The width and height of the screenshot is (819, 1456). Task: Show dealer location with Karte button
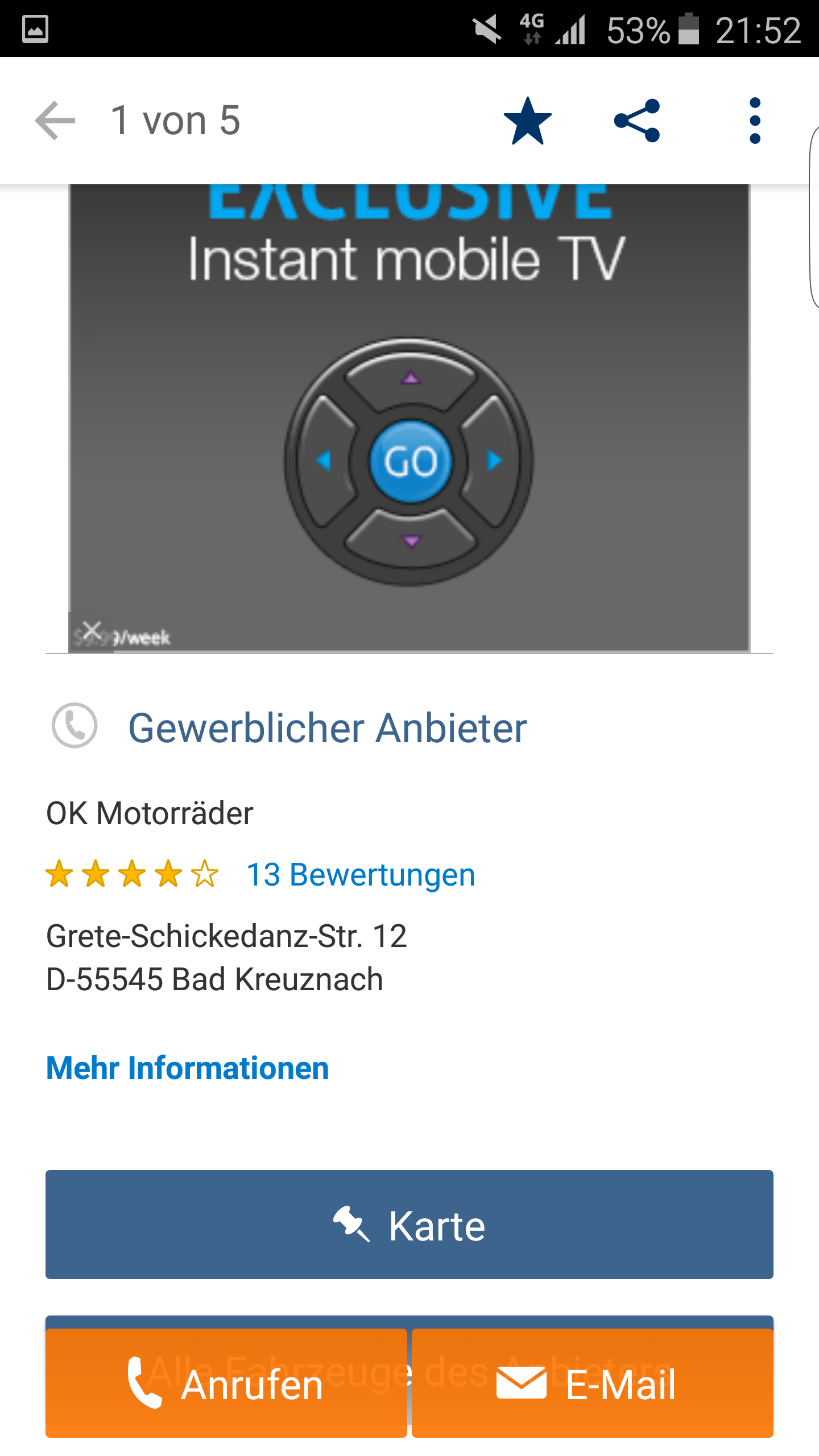[x=409, y=1225]
